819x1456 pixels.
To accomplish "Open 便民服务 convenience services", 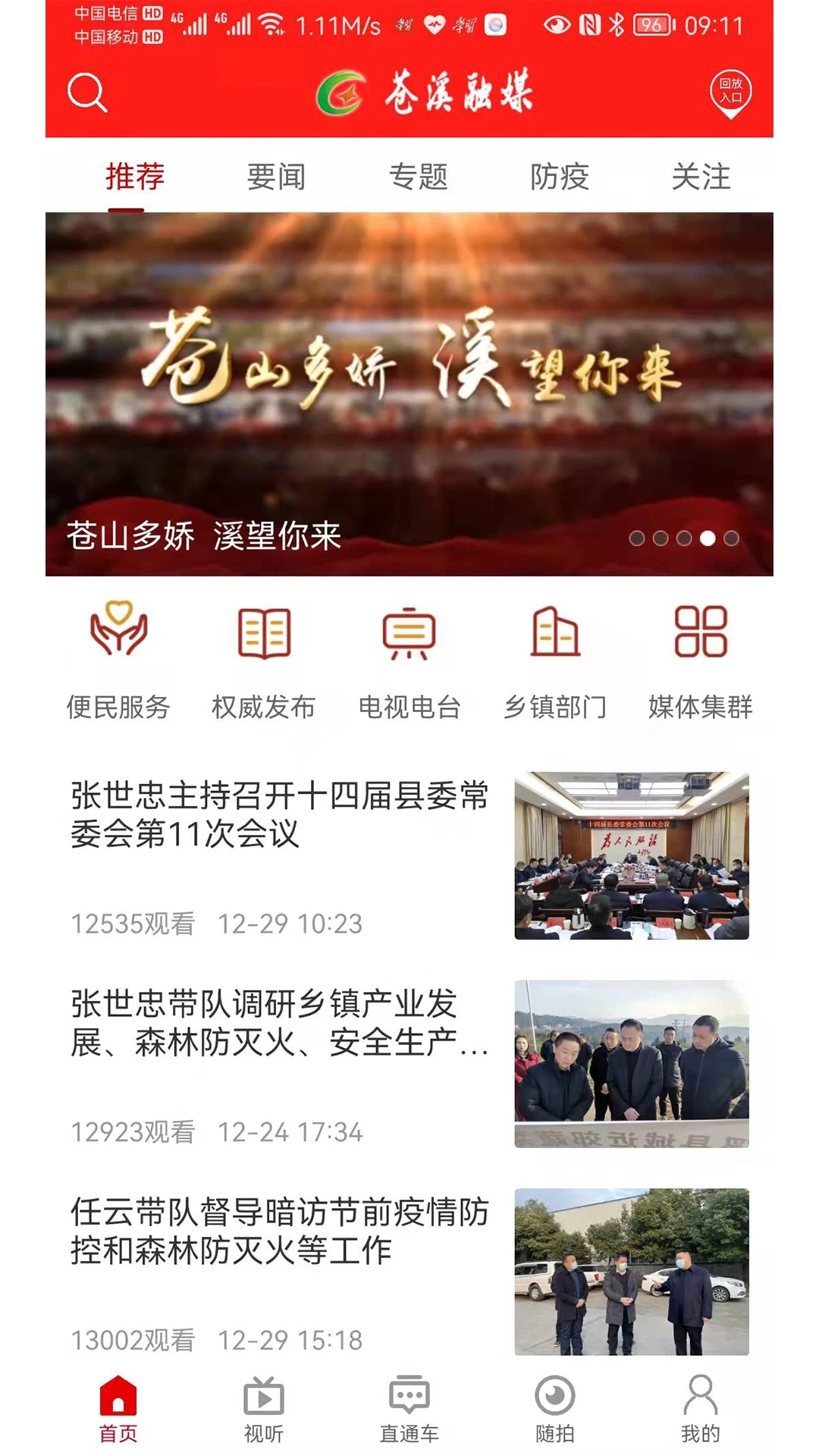I will tap(118, 660).
